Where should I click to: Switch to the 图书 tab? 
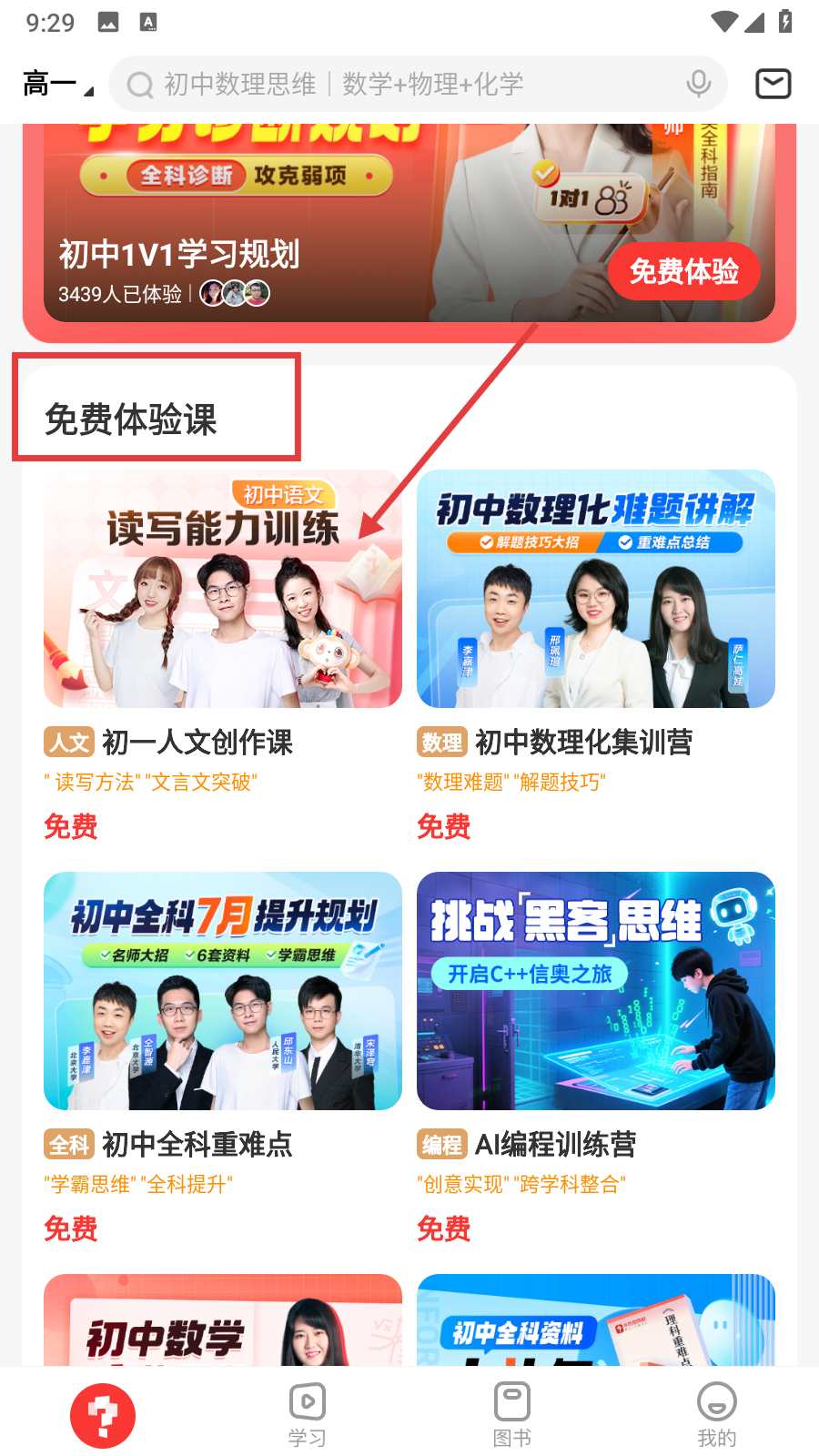[511, 1416]
